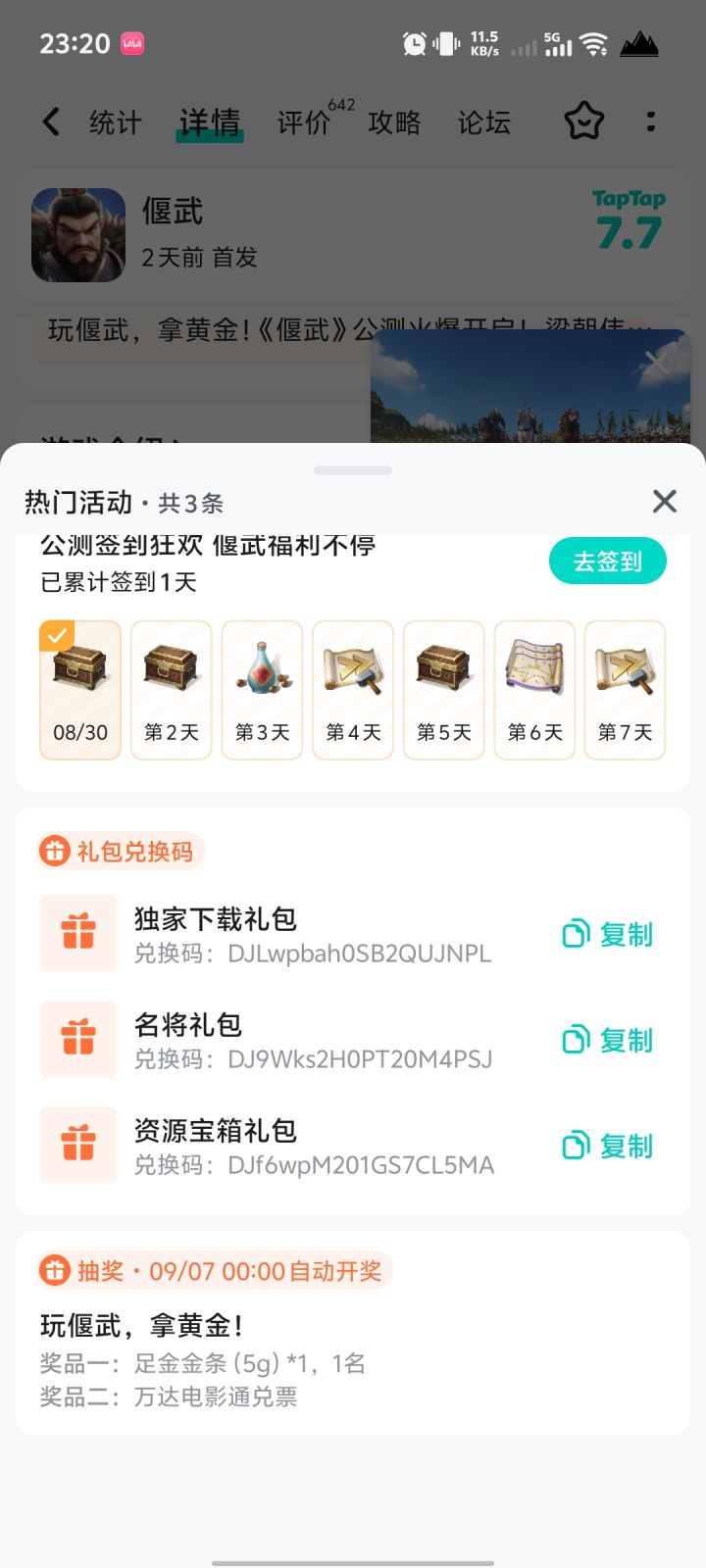Switch to the 评价 tab
Viewport: 706px width, 1568px height.
coord(305,122)
